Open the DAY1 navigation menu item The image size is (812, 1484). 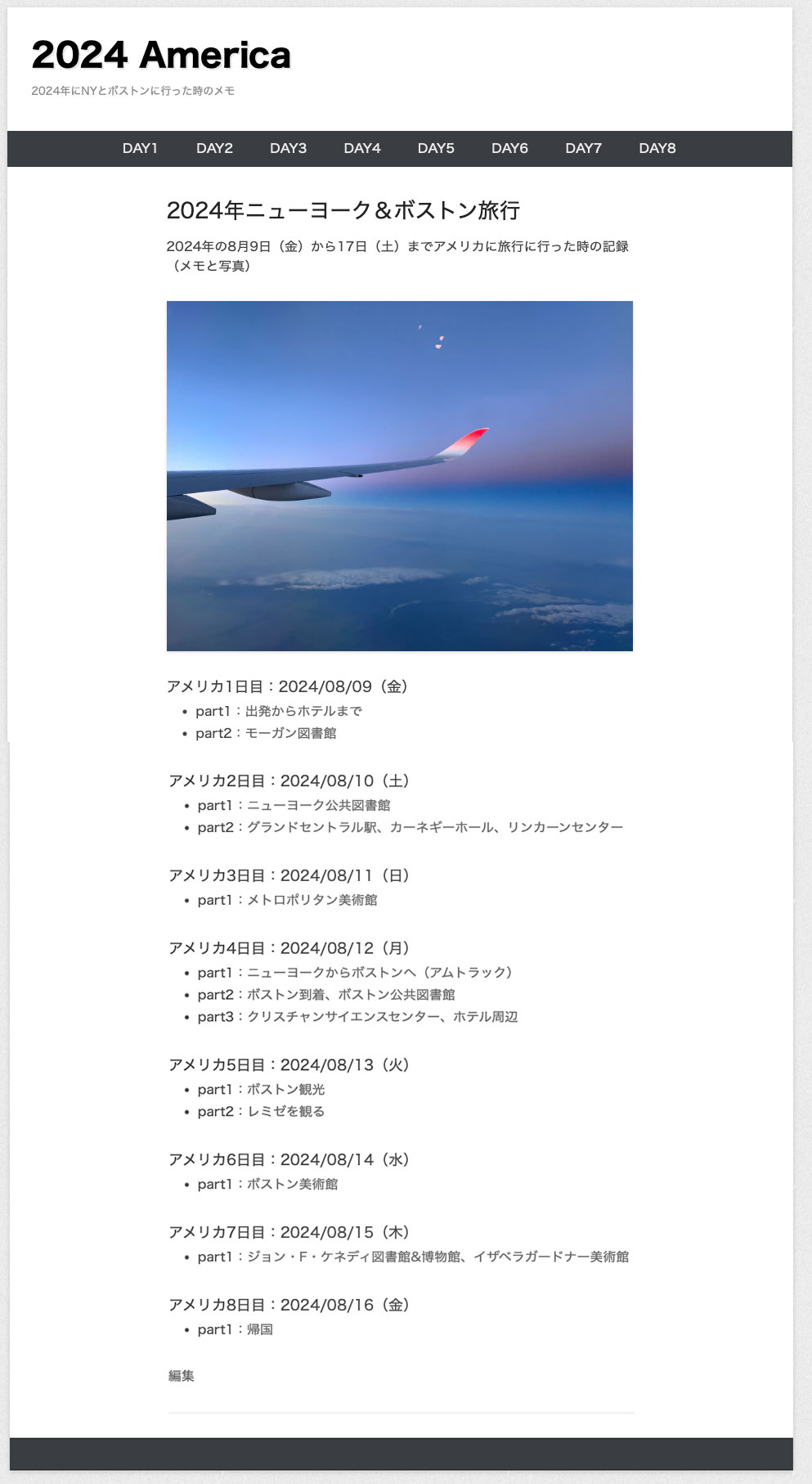coord(141,148)
